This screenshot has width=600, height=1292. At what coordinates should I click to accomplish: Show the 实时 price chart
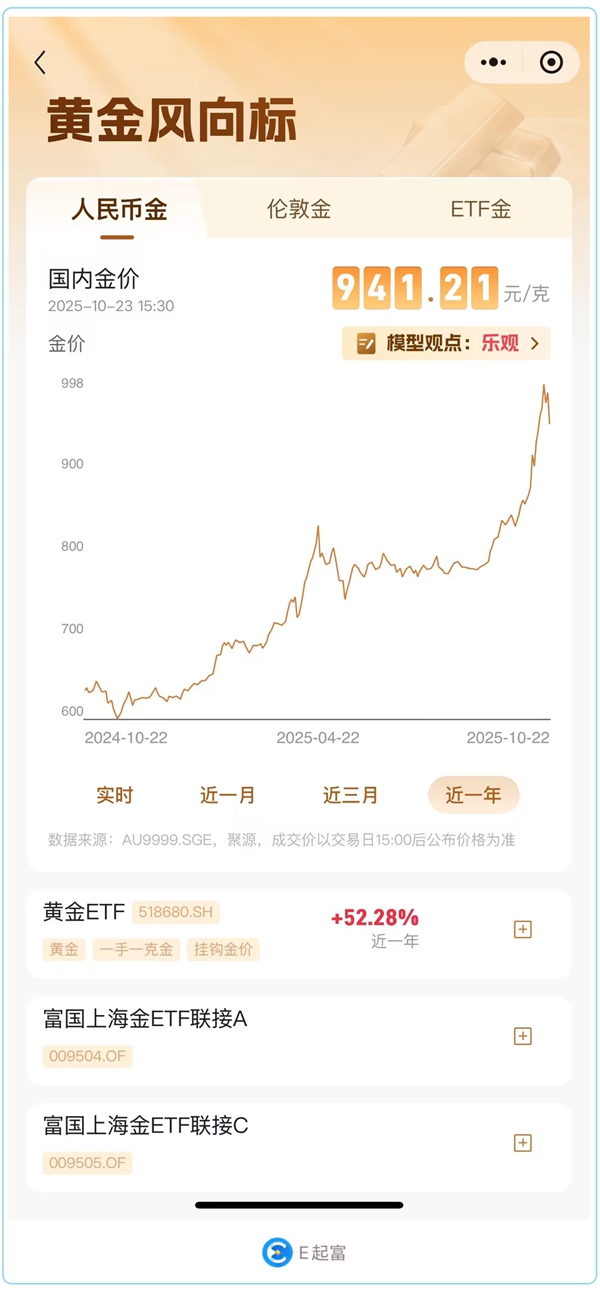tap(114, 795)
